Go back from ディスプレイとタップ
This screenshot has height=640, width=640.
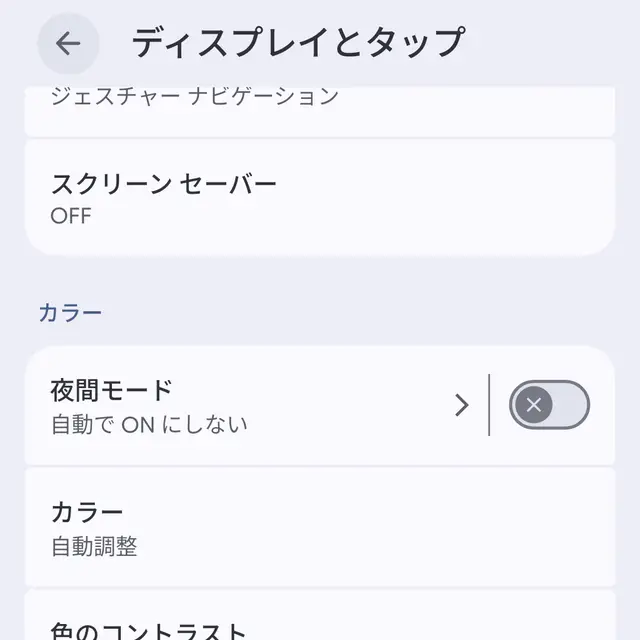click(x=68, y=43)
